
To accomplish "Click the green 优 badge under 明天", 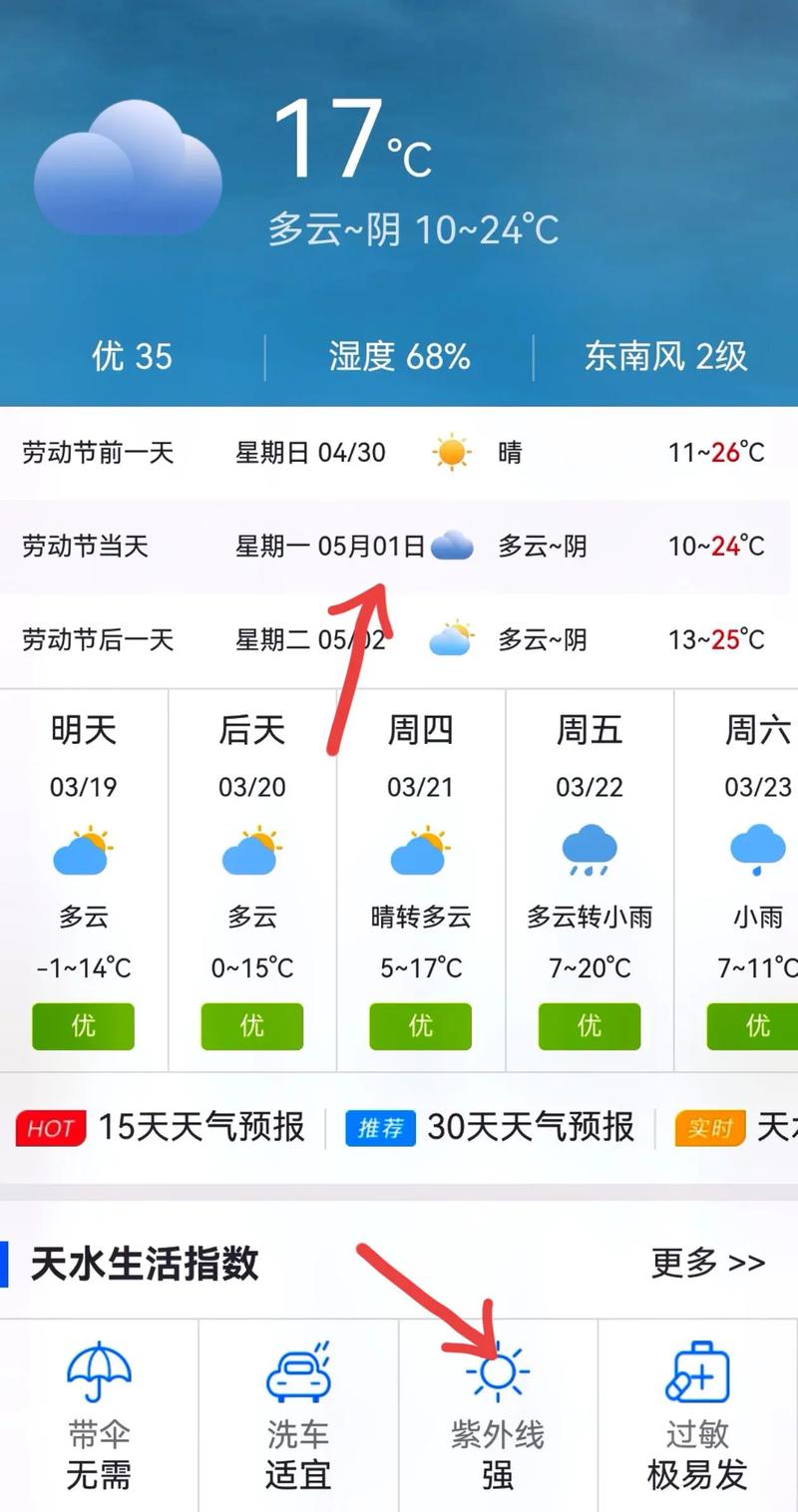I will click(84, 1025).
